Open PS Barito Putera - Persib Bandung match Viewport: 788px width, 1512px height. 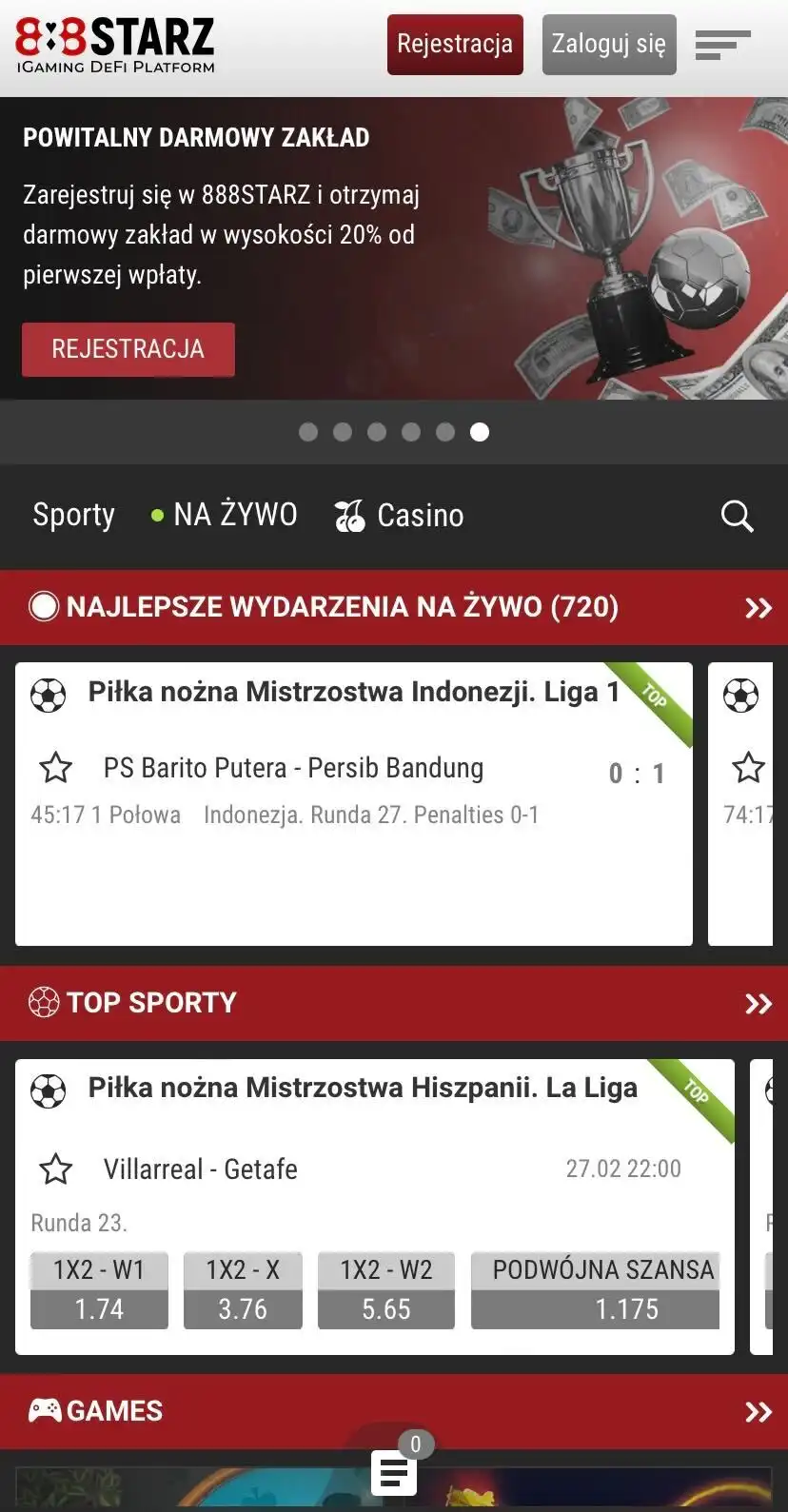tap(293, 768)
